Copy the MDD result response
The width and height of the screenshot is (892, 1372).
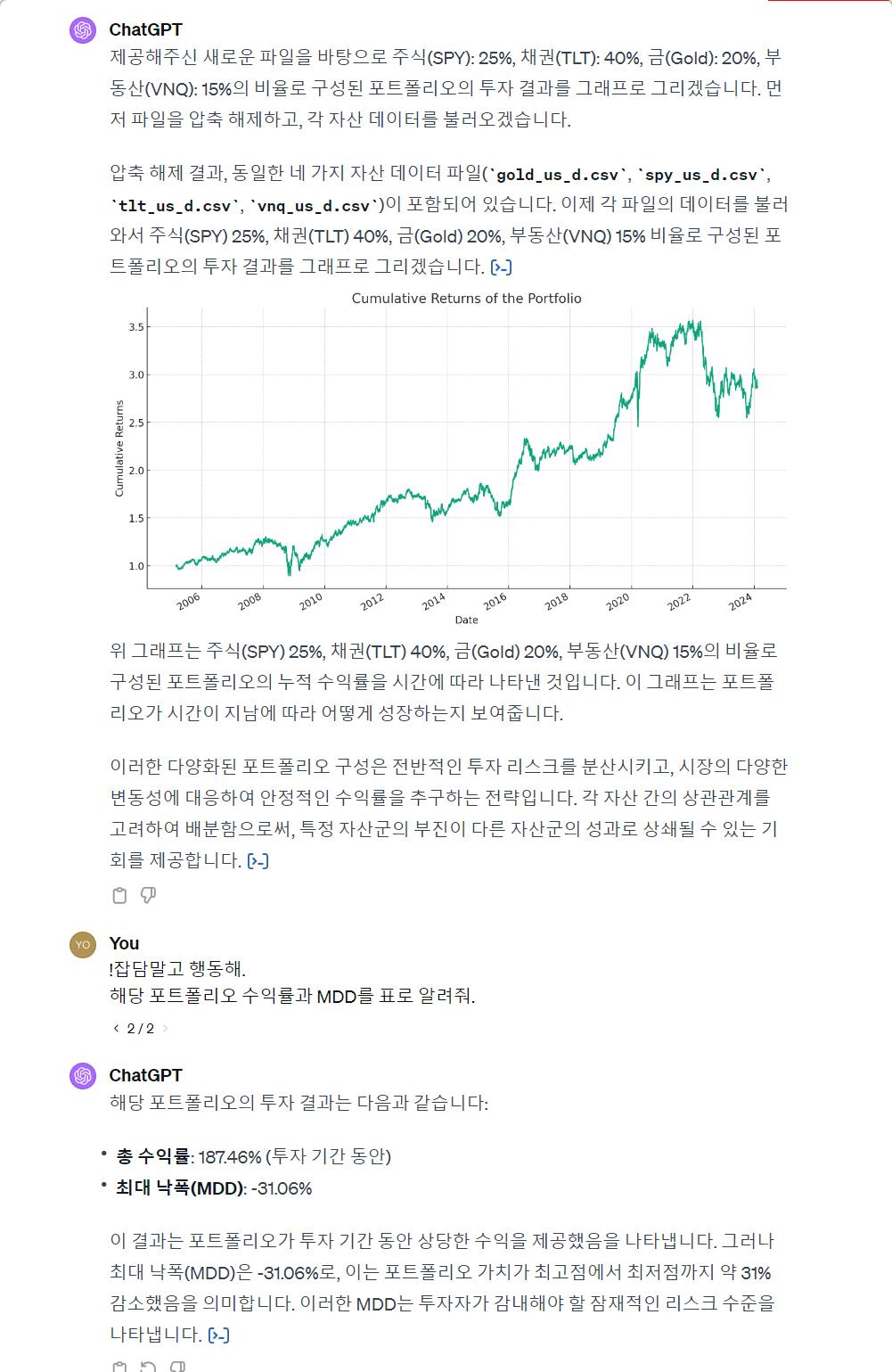point(119,1367)
